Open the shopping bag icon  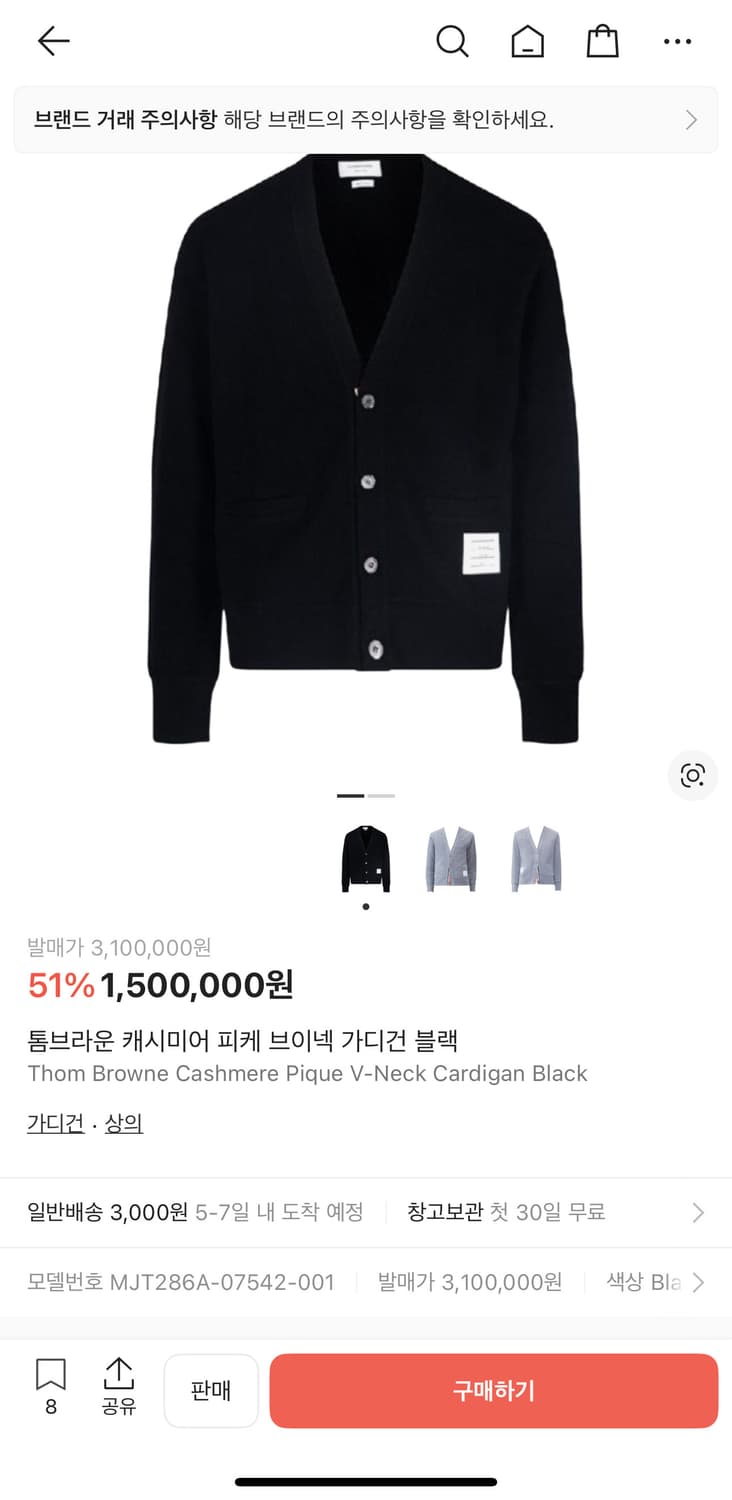pos(602,41)
